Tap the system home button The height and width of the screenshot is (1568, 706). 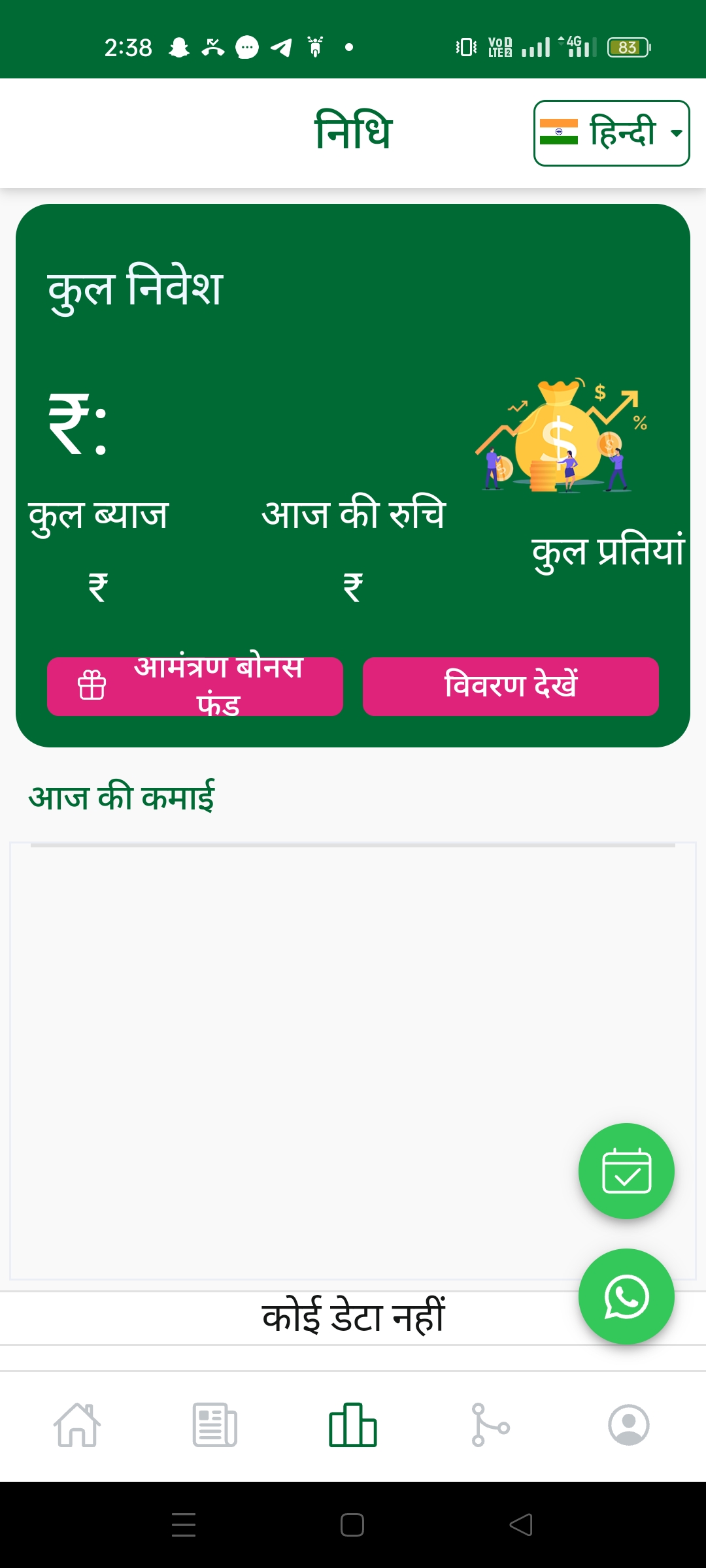click(x=352, y=1525)
